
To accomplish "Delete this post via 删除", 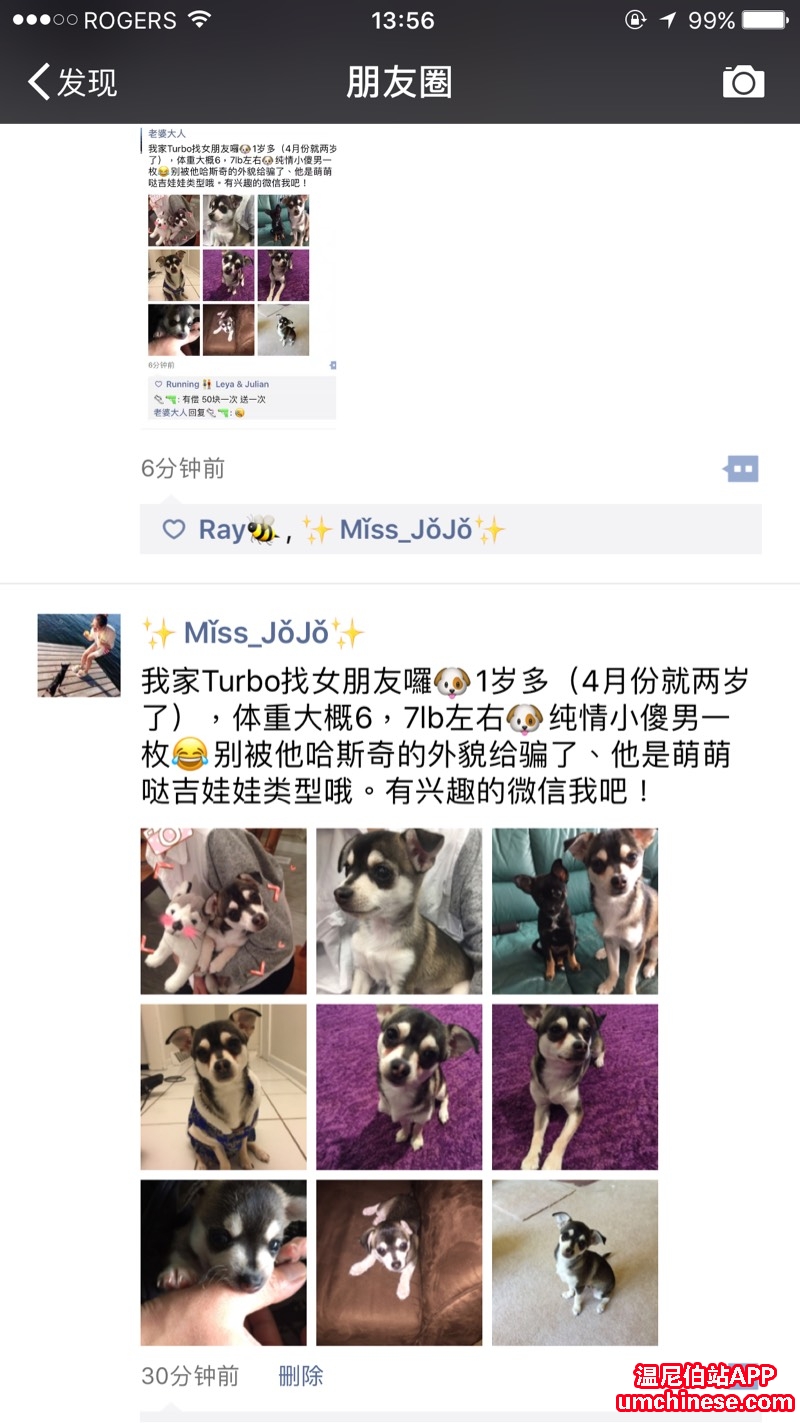I will (300, 1376).
